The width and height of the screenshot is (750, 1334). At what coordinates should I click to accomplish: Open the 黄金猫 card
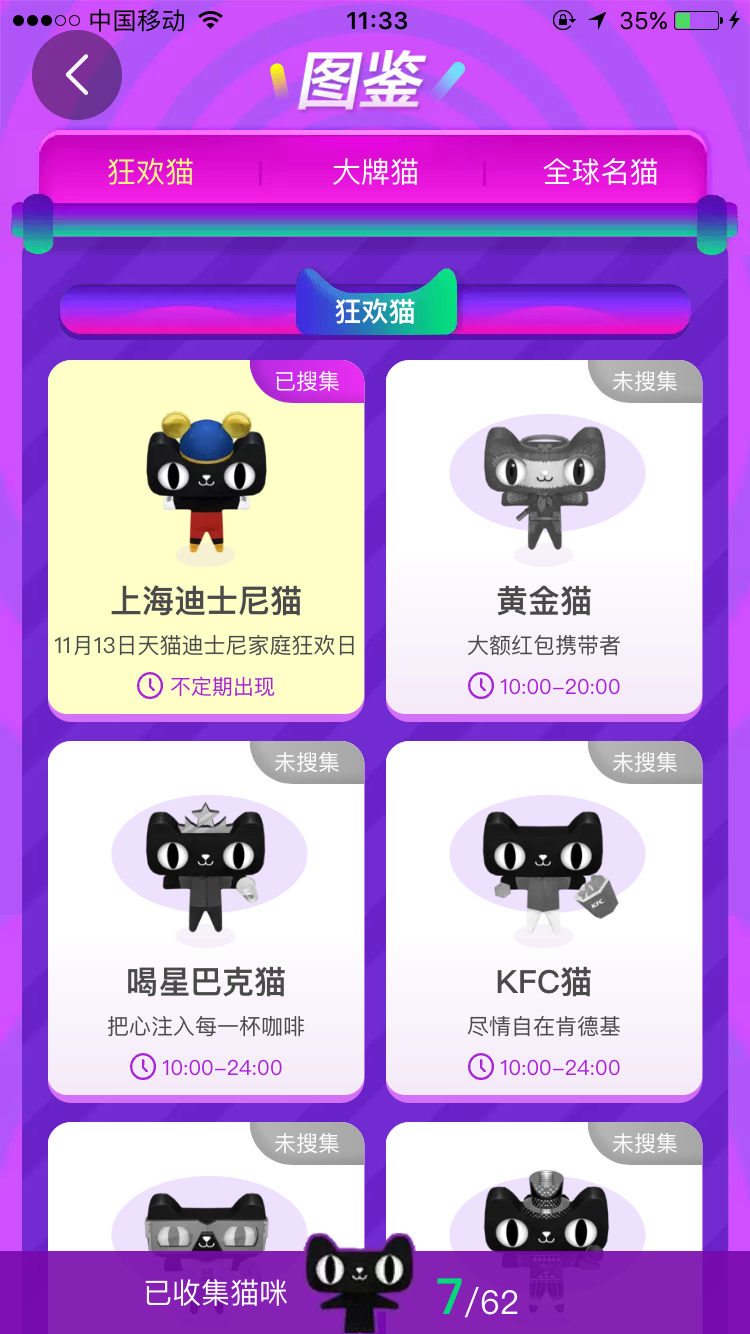click(x=544, y=537)
